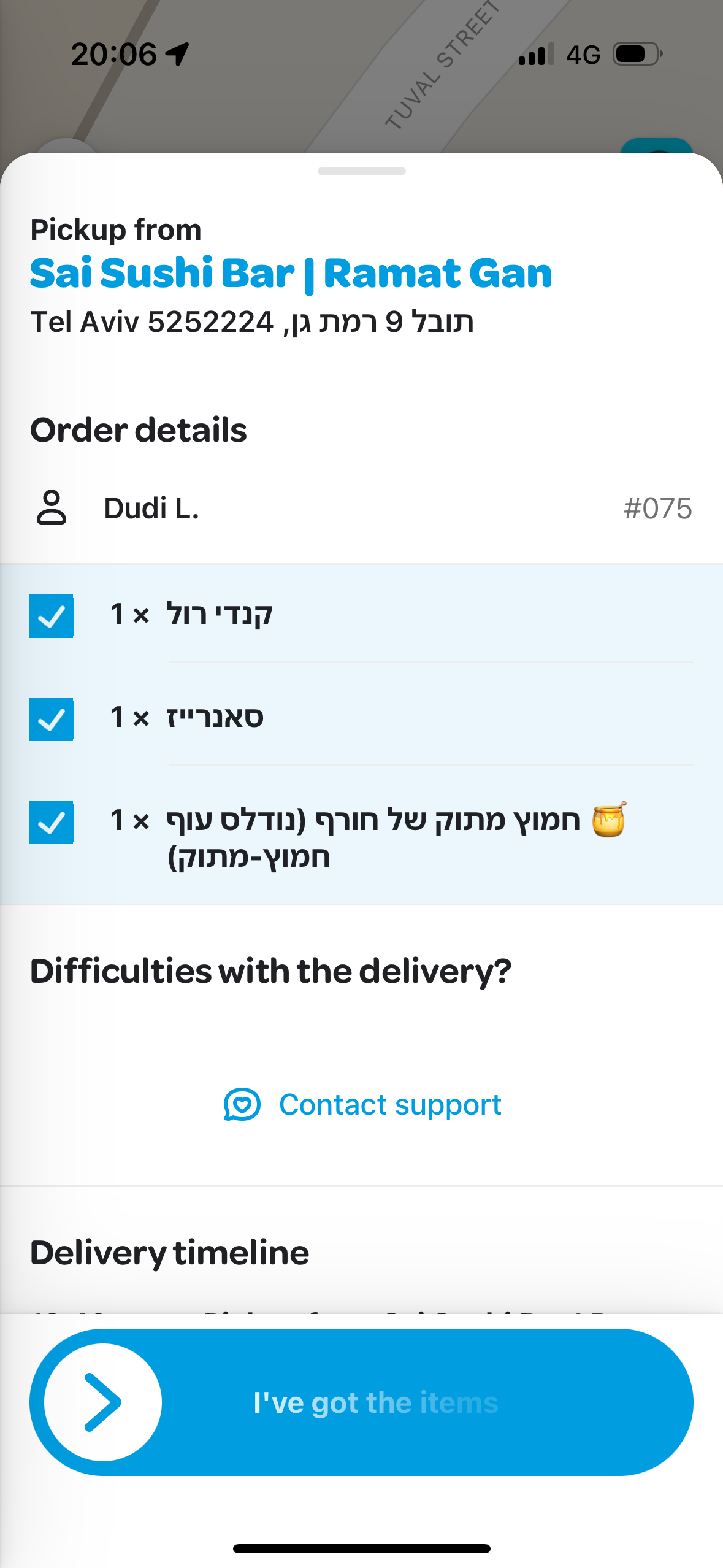Collapse the Order details section
The height and width of the screenshot is (1568, 723).
coord(139,430)
